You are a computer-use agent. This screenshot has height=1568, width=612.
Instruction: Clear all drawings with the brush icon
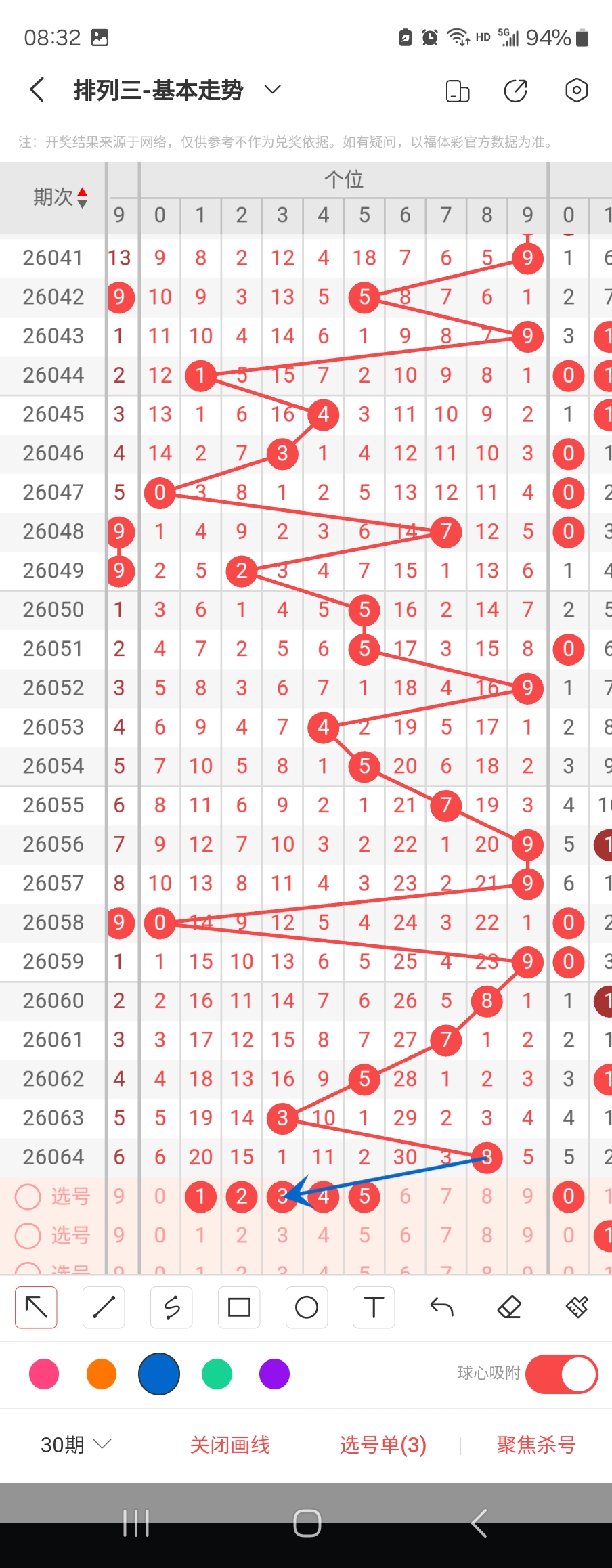pos(577,1307)
